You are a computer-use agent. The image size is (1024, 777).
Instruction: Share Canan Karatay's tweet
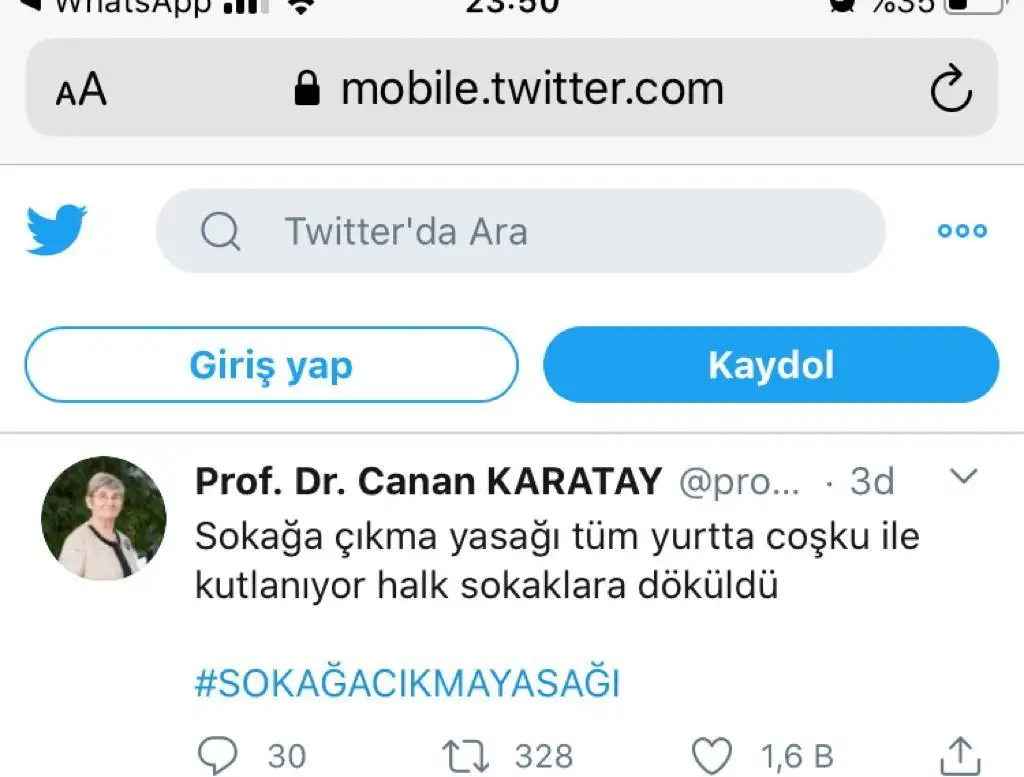tap(960, 754)
